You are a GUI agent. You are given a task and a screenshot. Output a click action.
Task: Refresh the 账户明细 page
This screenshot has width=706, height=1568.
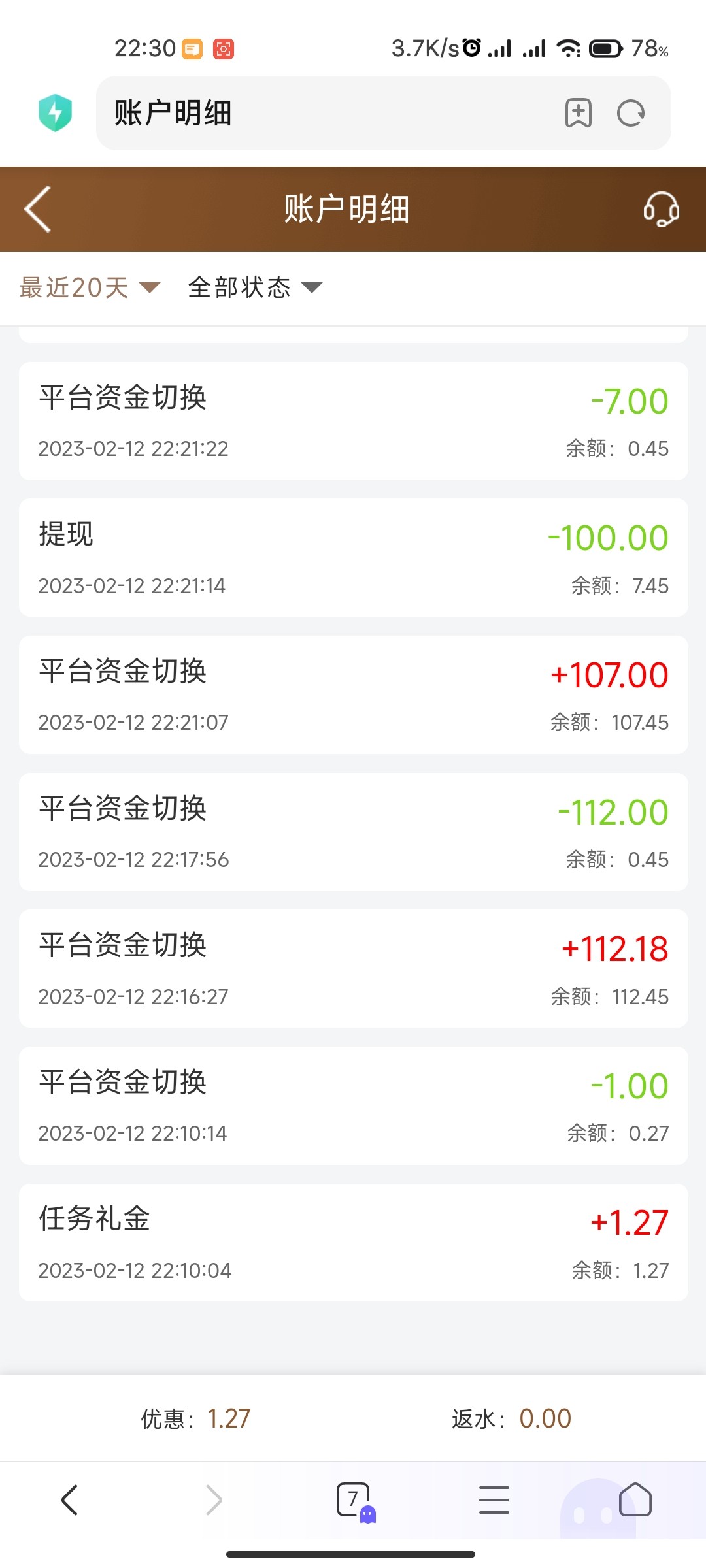[x=630, y=113]
